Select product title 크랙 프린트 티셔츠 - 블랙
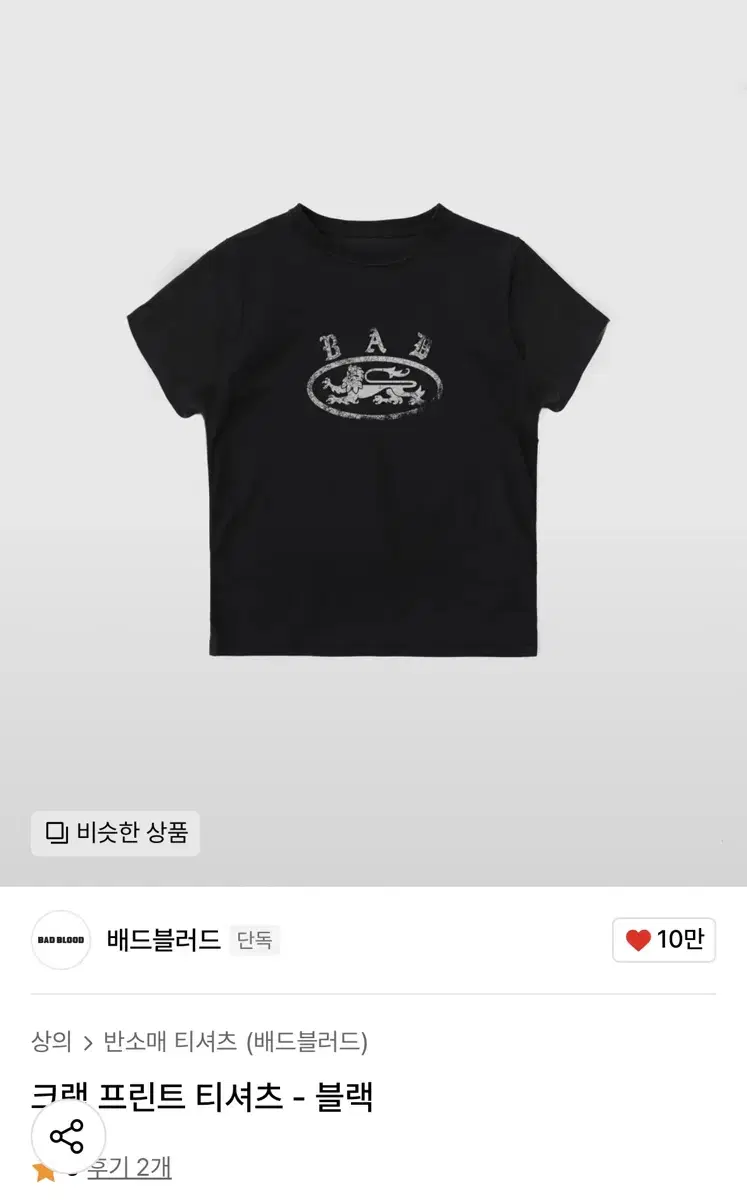Image resolution: width=747 pixels, height=1200 pixels. (200, 1097)
